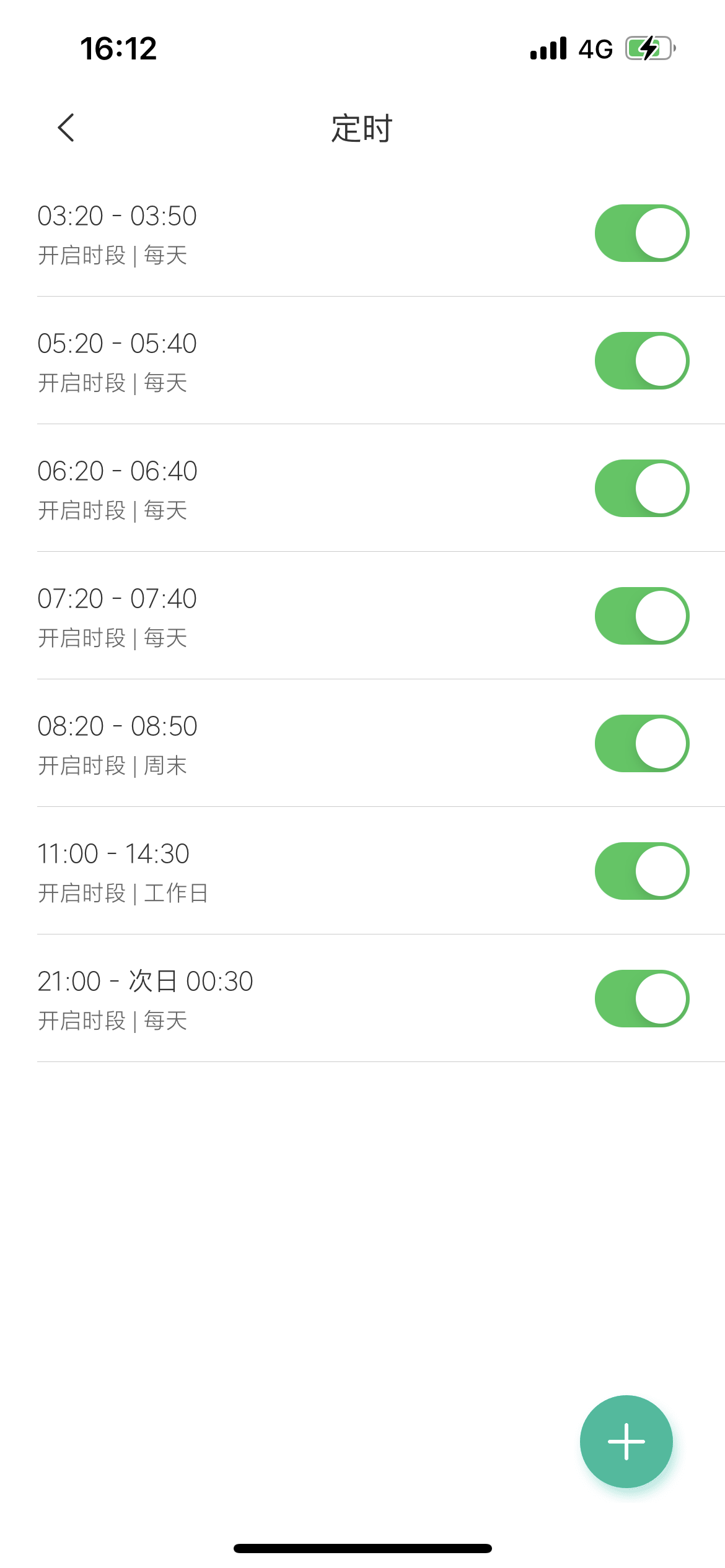Toggle the 21:00 - 次日 00:30 switch
This screenshot has height=1568, width=725.
(x=642, y=998)
